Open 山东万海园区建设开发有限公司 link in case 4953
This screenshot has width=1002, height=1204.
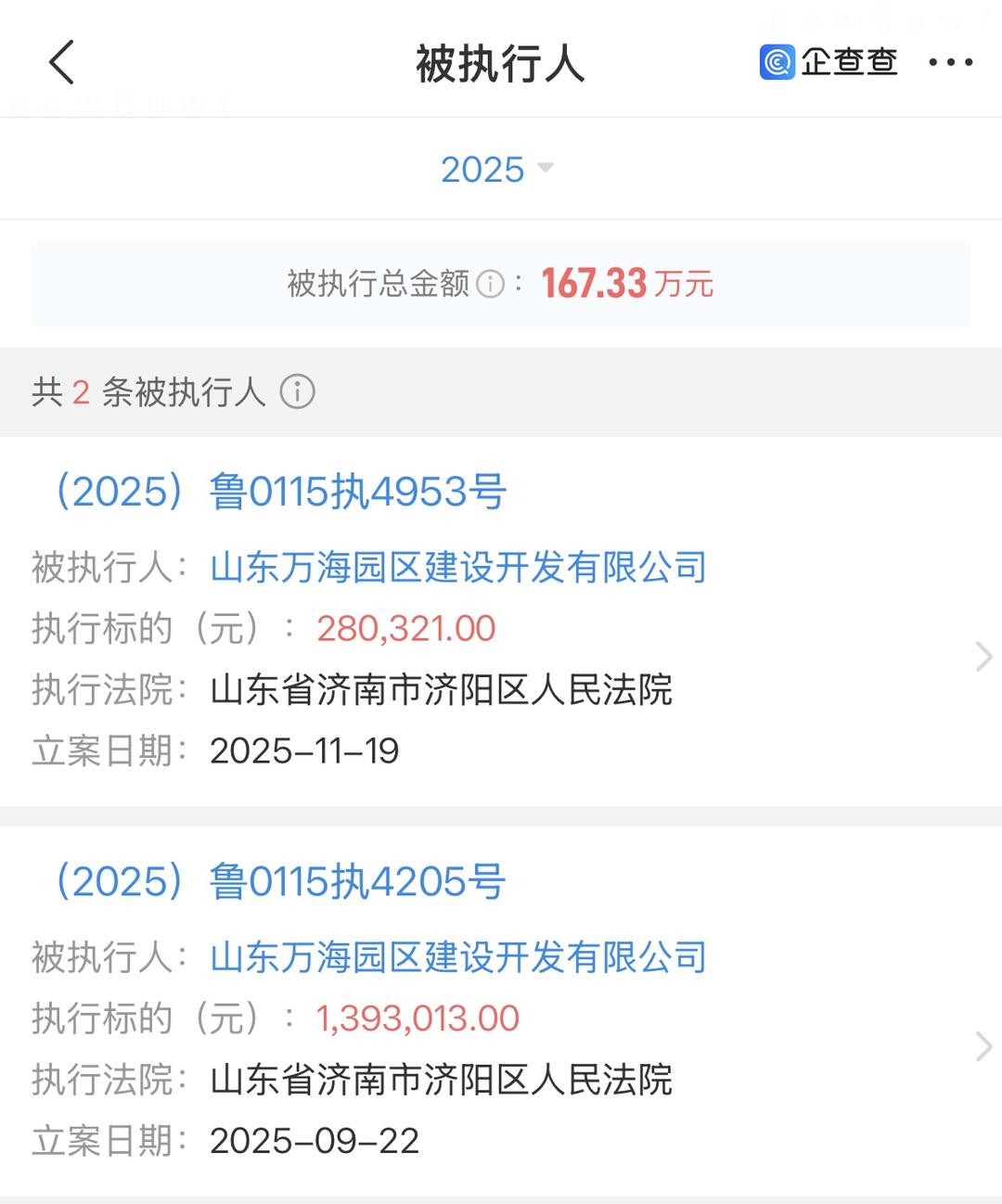click(x=458, y=567)
